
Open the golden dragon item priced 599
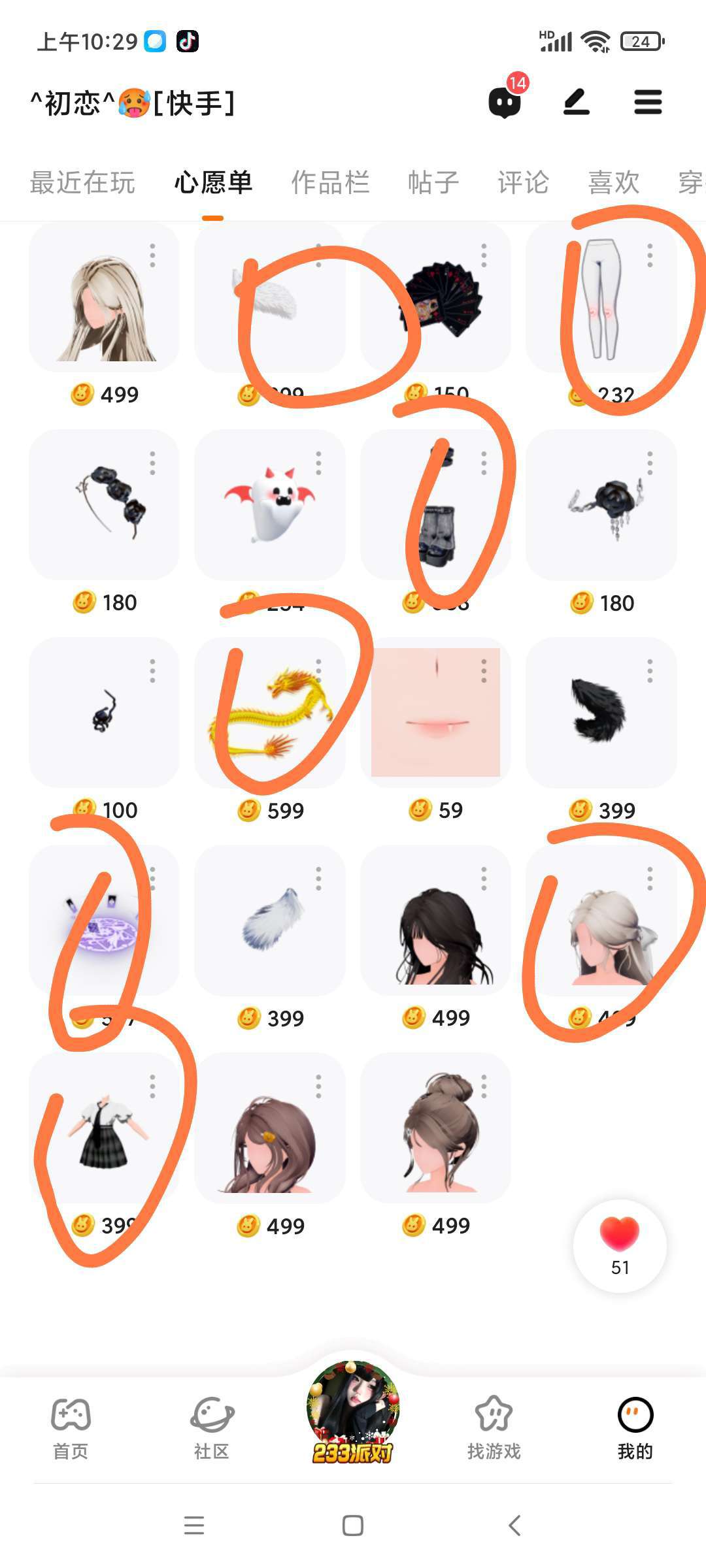point(270,713)
